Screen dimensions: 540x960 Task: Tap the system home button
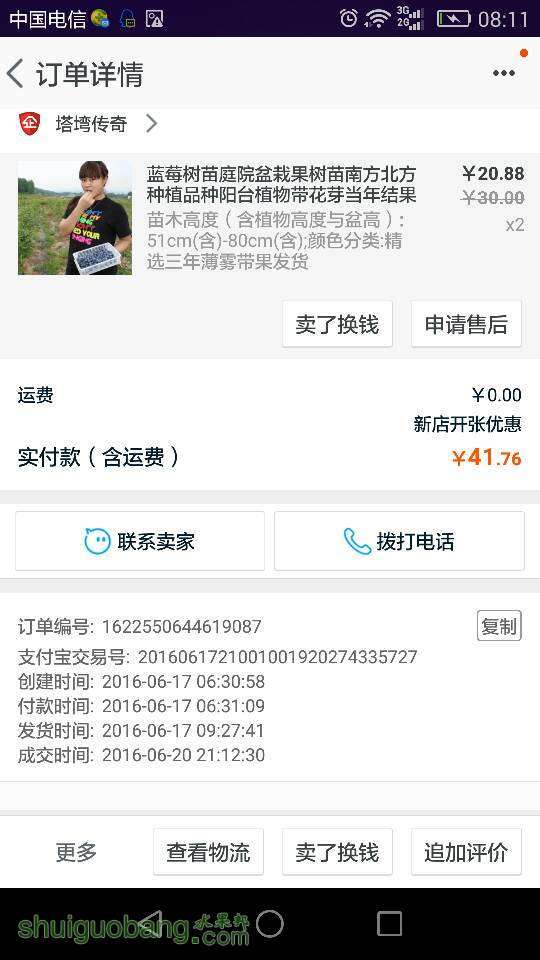coord(270,923)
